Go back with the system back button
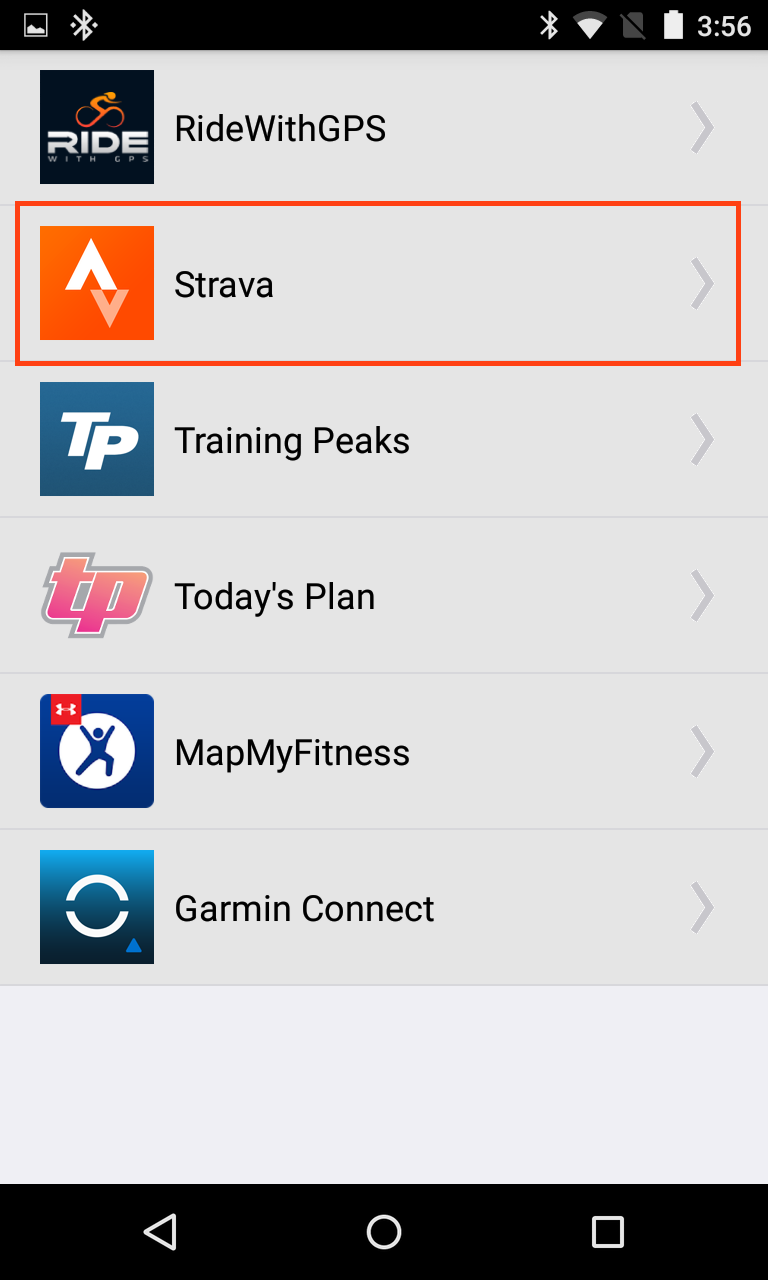 coord(160,1232)
